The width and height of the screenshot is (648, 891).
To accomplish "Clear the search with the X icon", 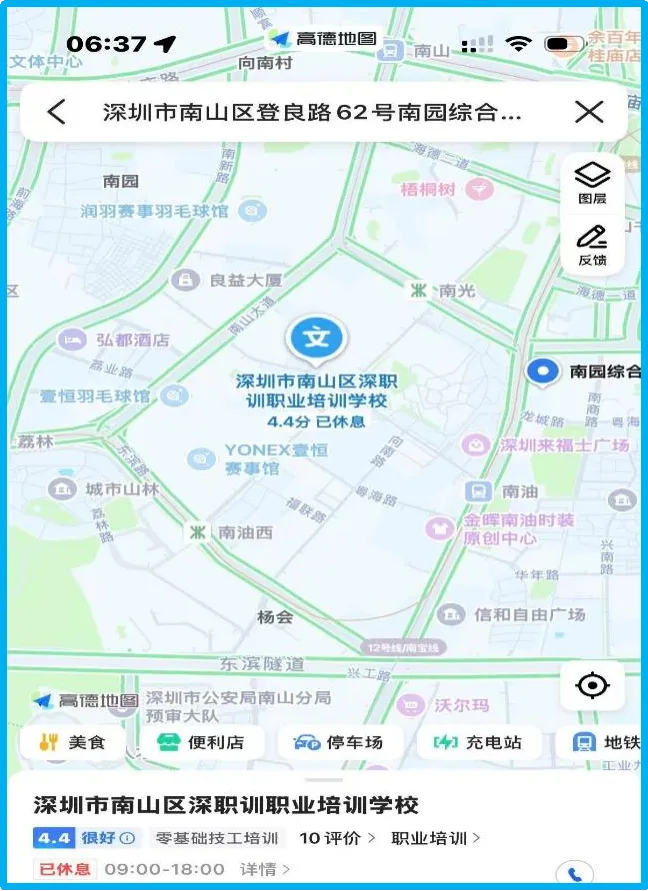I will [x=589, y=112].
